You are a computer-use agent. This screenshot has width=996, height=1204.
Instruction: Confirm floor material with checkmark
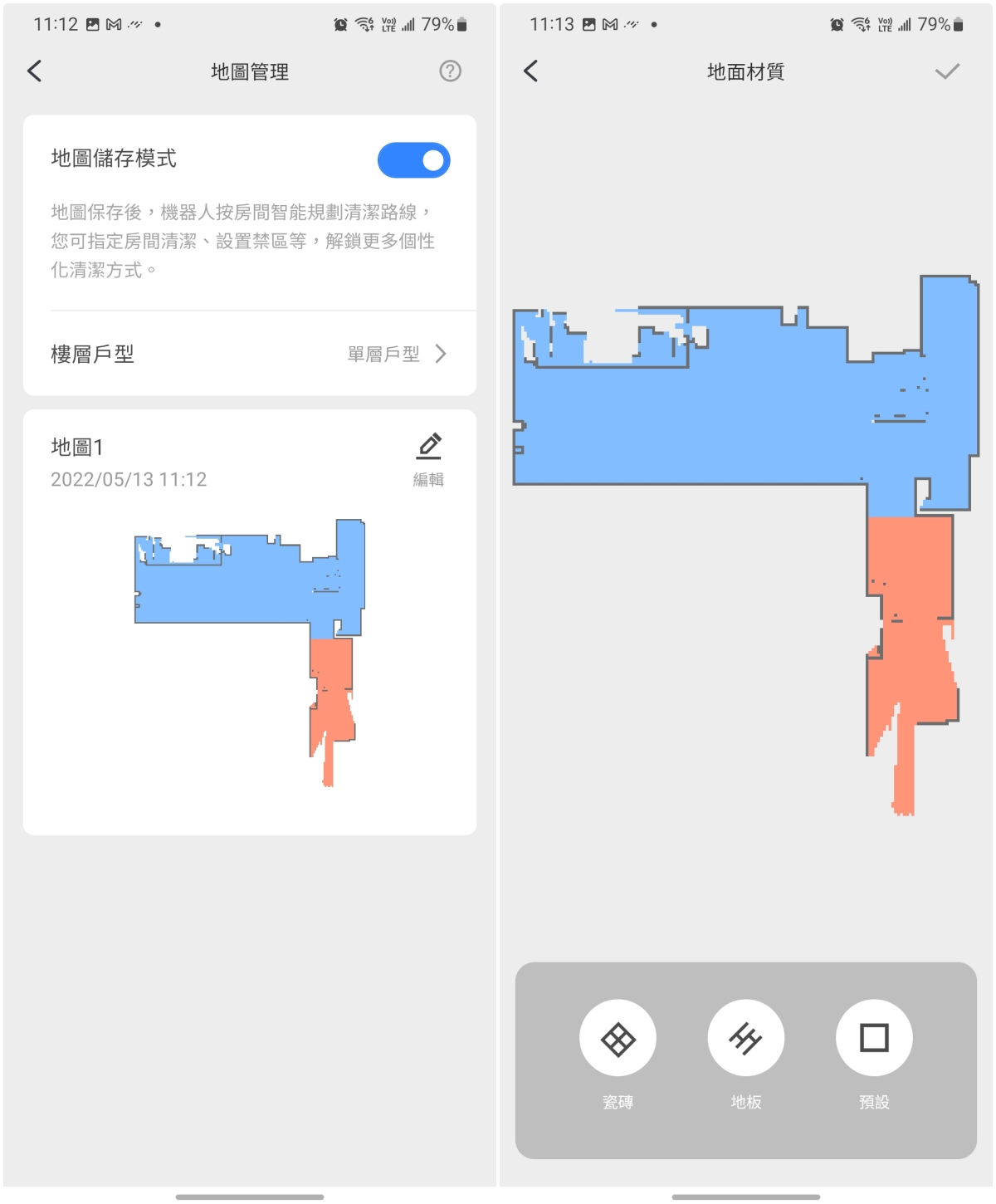946,71
